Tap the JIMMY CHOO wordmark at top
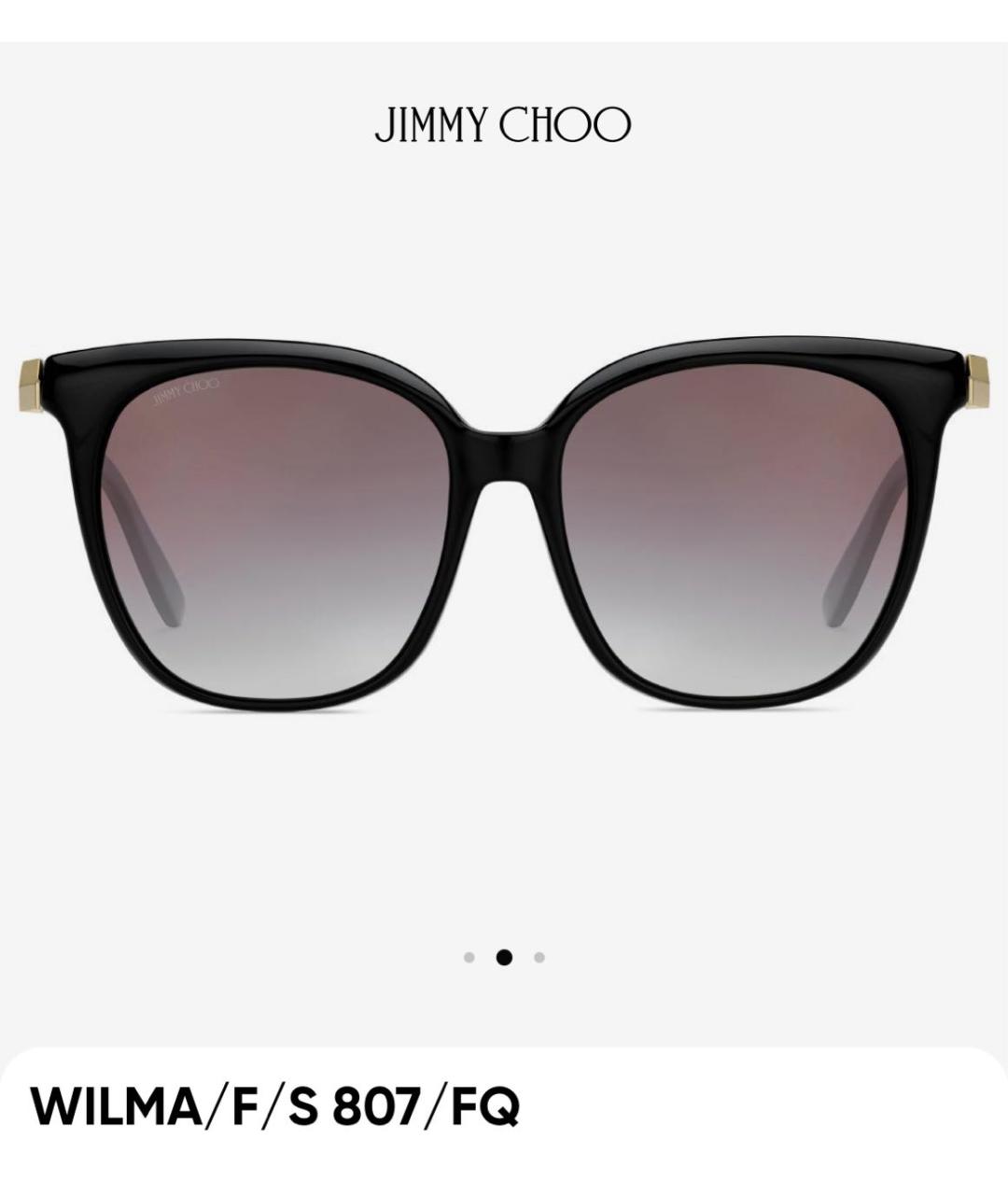Image resolution: width=1008 pixels, height=1195 pixels. pyautogui.click(x=504, y=125)
